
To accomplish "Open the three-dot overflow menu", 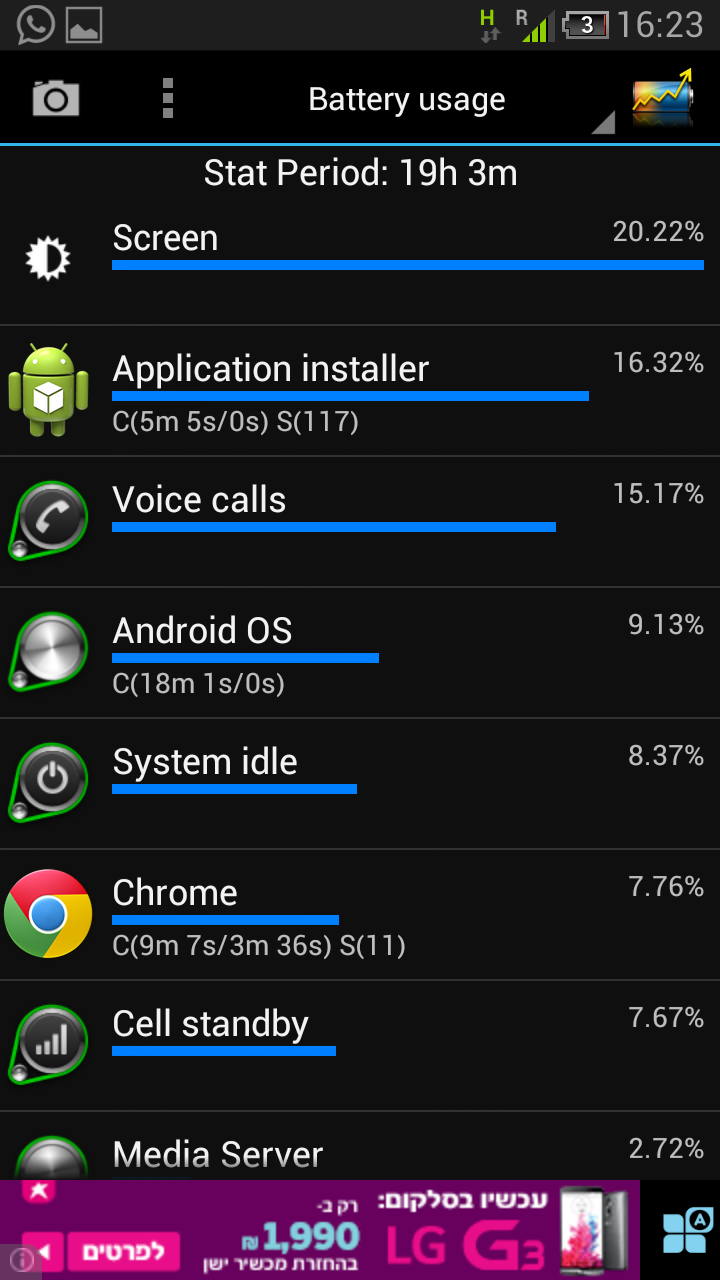I will point(167,99).
